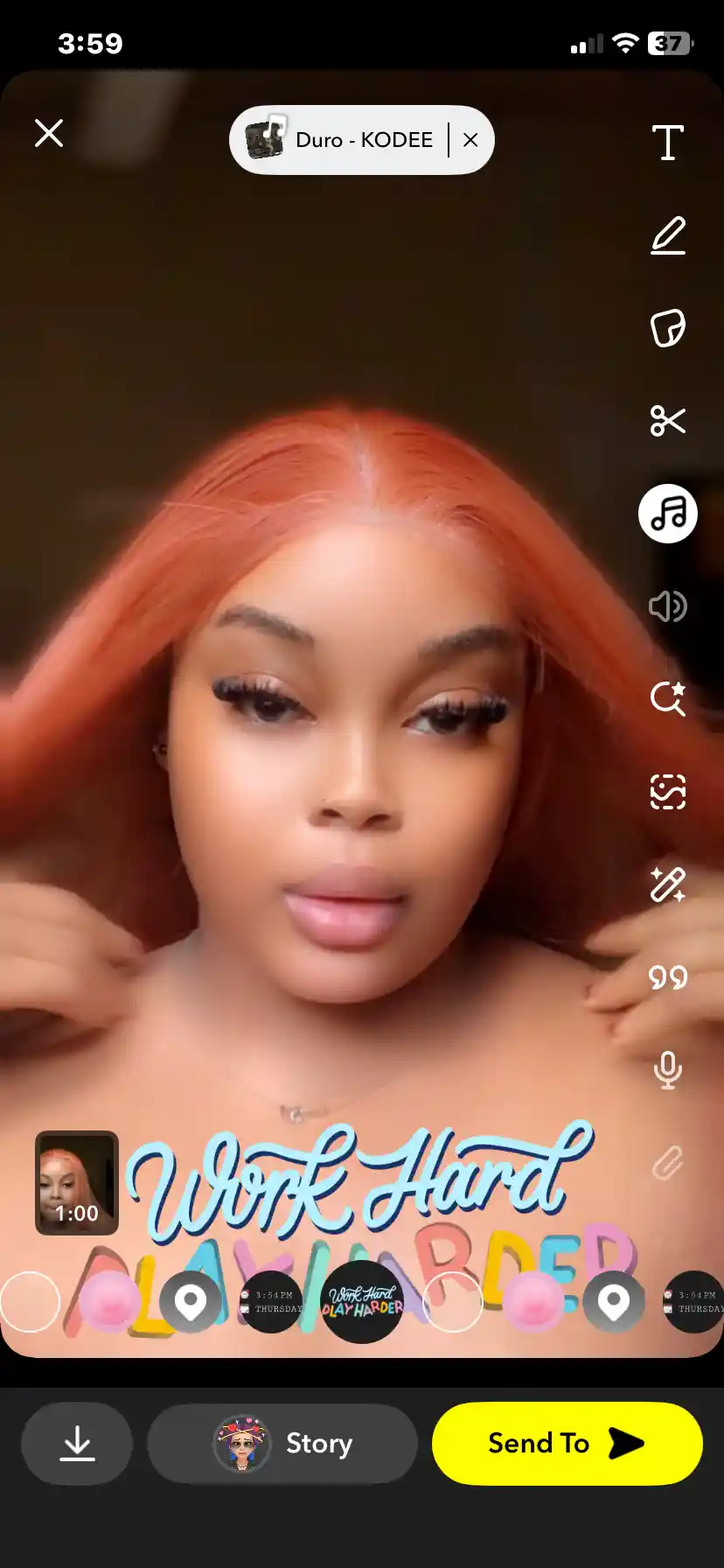Image resolution: width=724 pixels, height=1568 pixels.
Task: Tap the music note tool
Action: tap(668, 514)
